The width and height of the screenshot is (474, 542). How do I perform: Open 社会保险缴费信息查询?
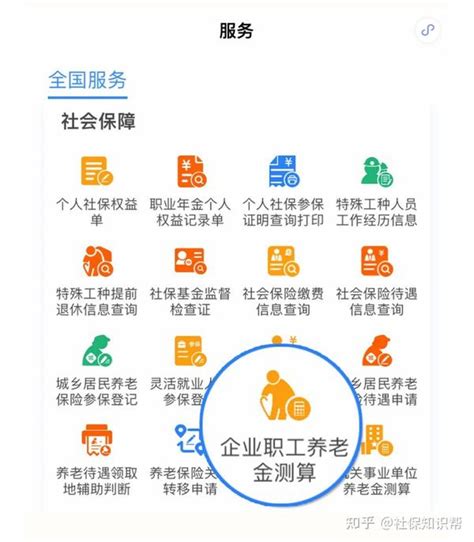284,280
